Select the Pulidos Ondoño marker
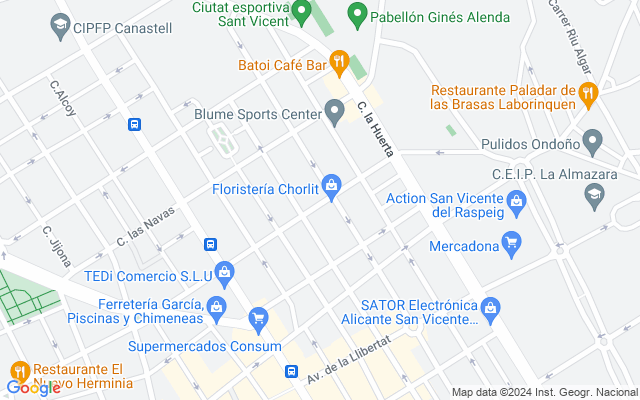The width and height of the screenshot is (640, 400). pos(594,141)
